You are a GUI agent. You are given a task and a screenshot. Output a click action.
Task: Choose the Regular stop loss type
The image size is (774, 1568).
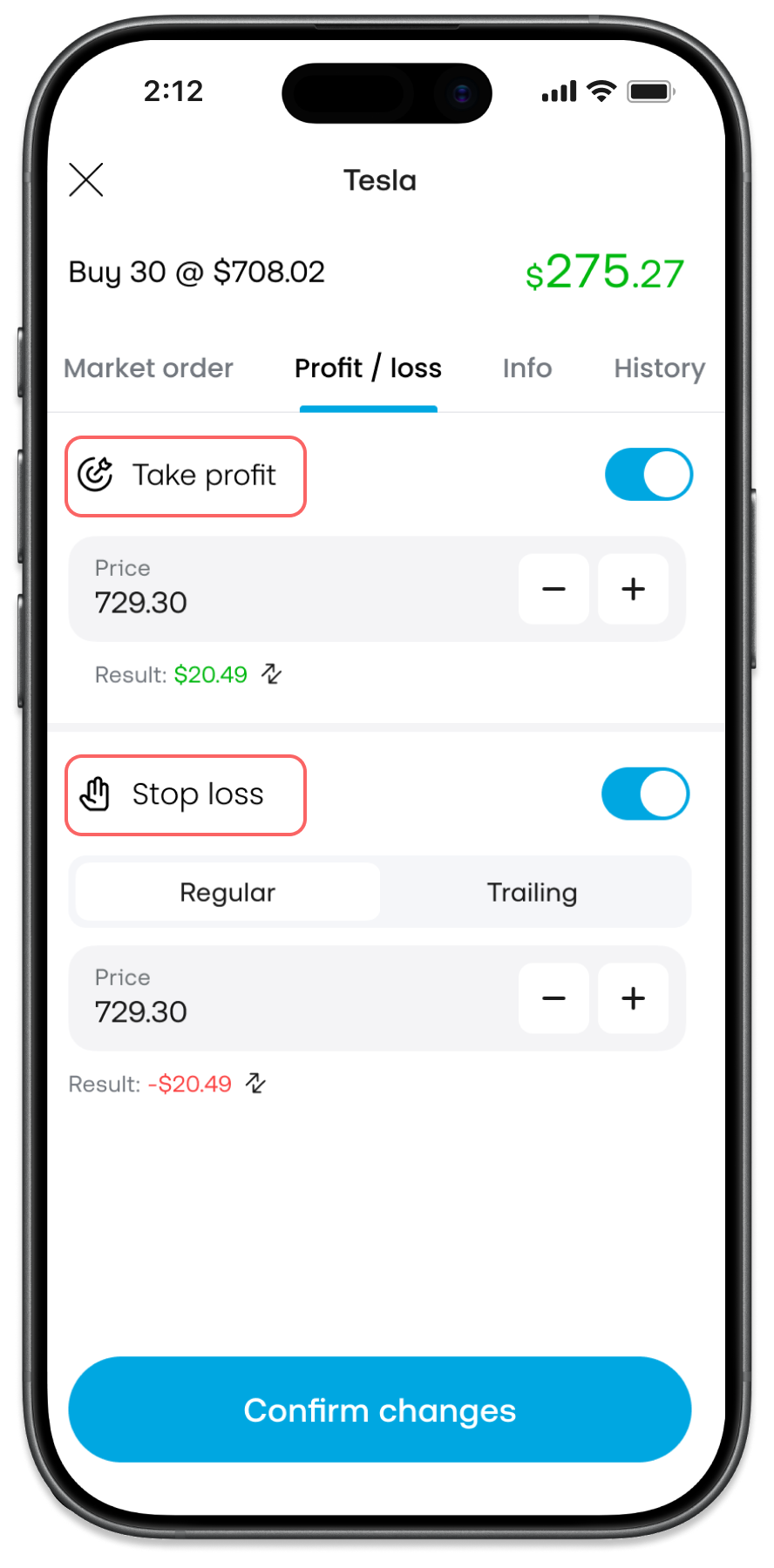pyautogui.click(x=227, y=892)
